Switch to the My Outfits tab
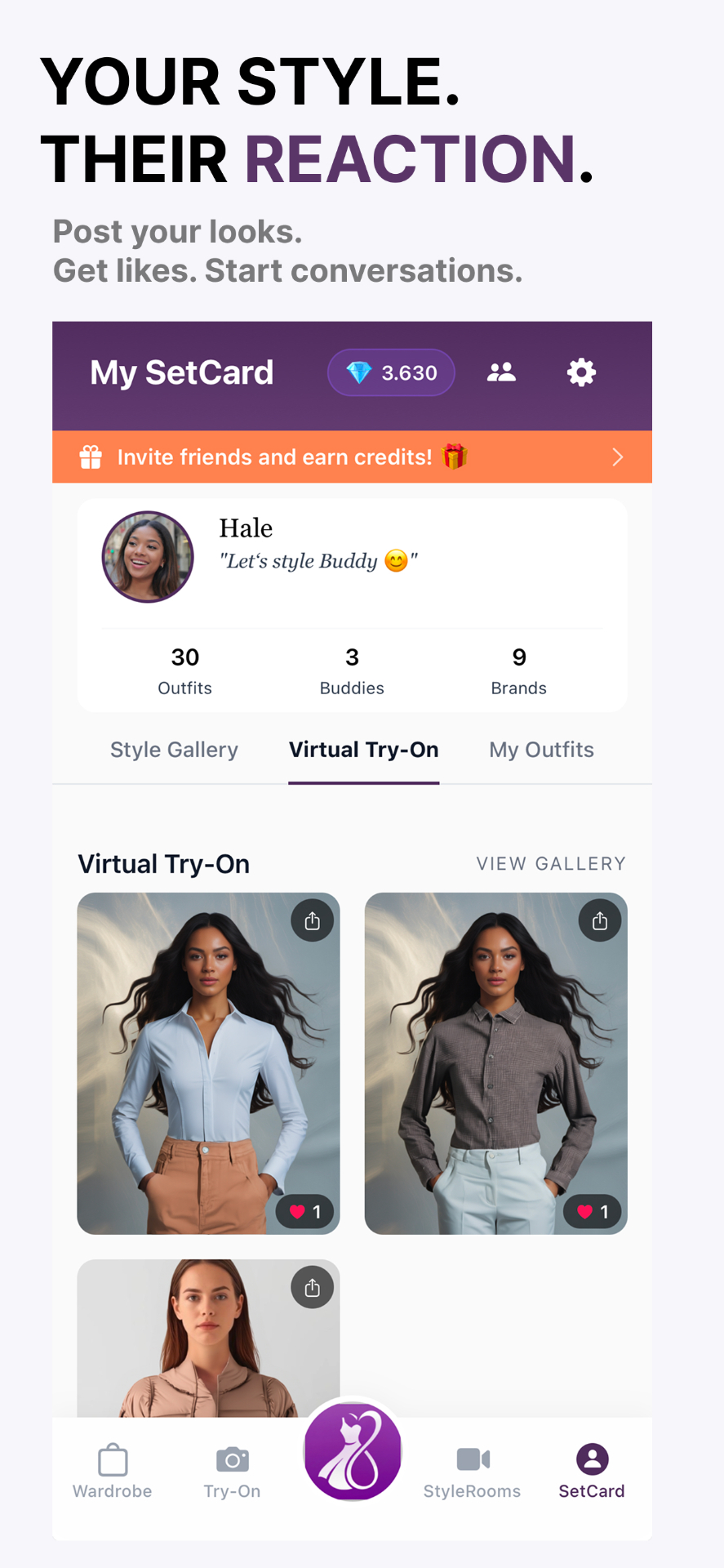 [x=541, y=750]
